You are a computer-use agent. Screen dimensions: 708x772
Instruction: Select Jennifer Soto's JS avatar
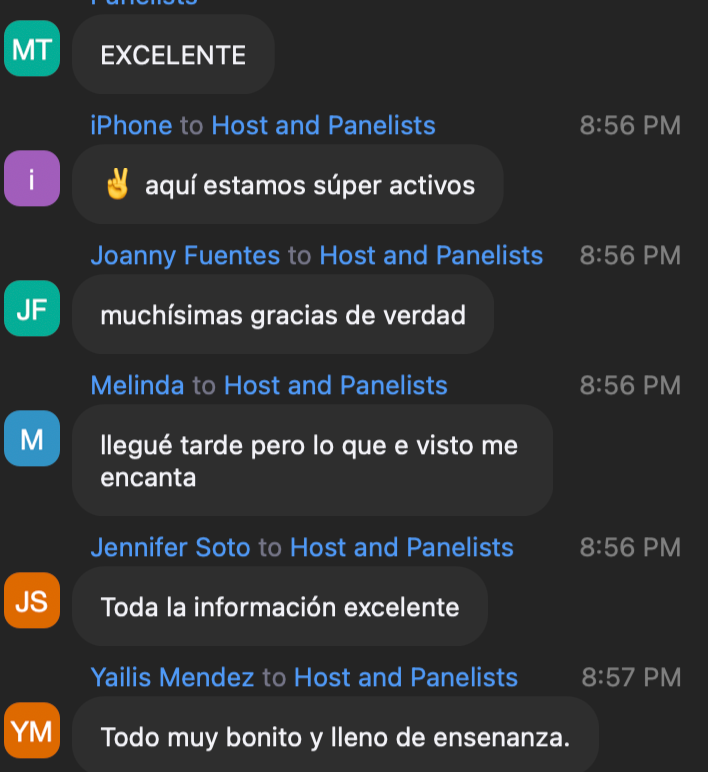click(32, 601)
